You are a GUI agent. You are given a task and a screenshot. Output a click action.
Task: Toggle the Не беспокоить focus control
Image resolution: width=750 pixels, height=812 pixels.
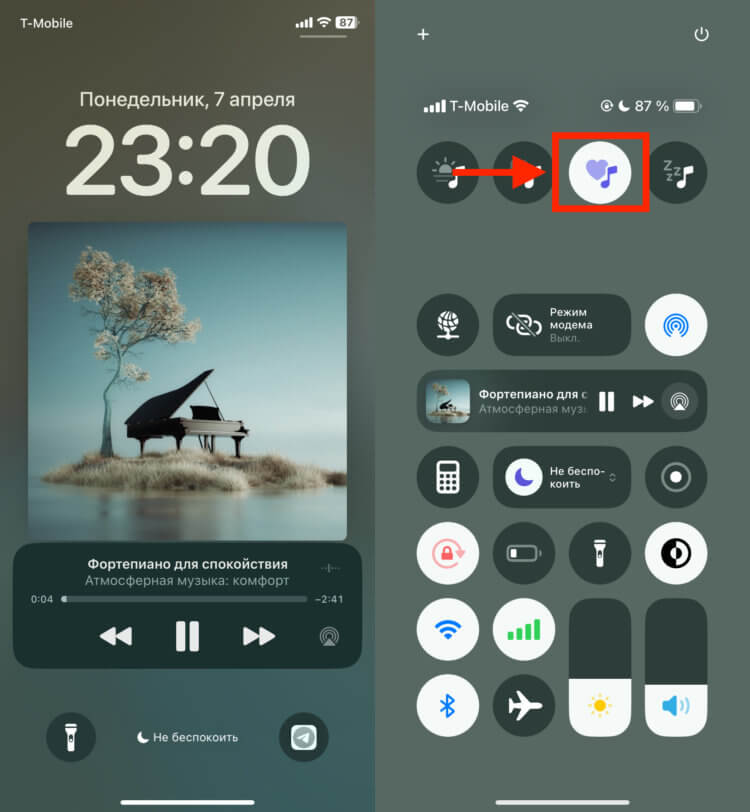coord(561,477)
